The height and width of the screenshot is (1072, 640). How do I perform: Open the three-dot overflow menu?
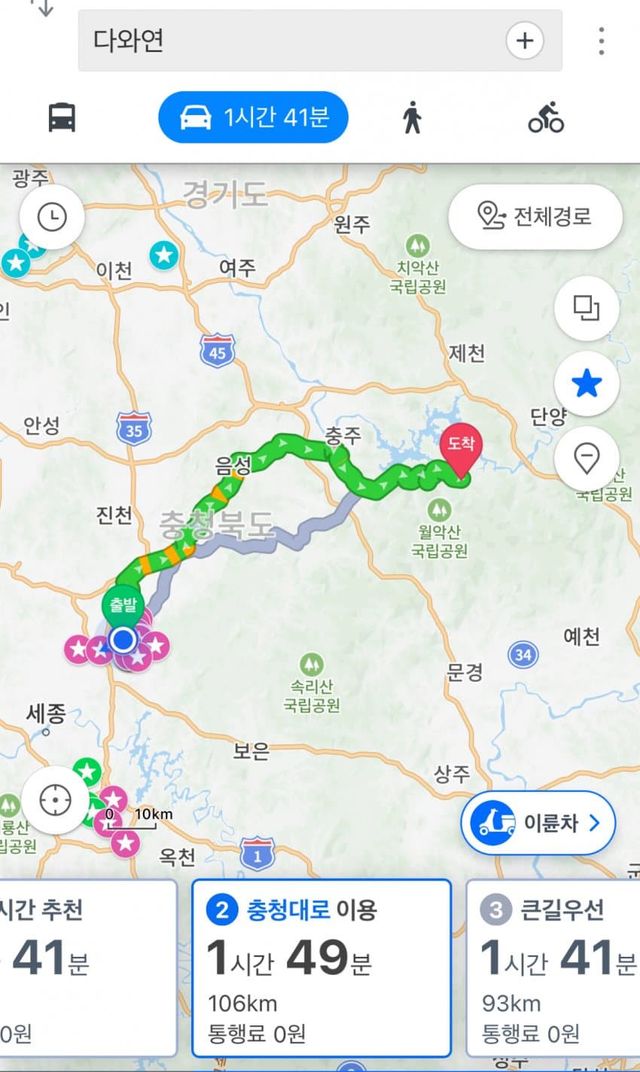pos(601,41)
